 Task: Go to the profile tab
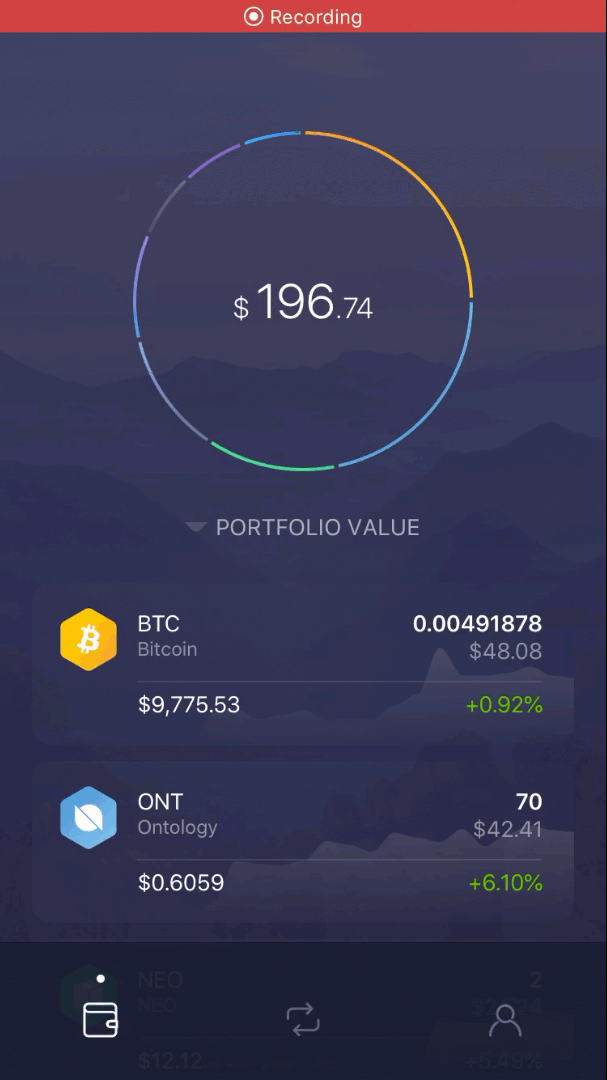[505, 1019]
